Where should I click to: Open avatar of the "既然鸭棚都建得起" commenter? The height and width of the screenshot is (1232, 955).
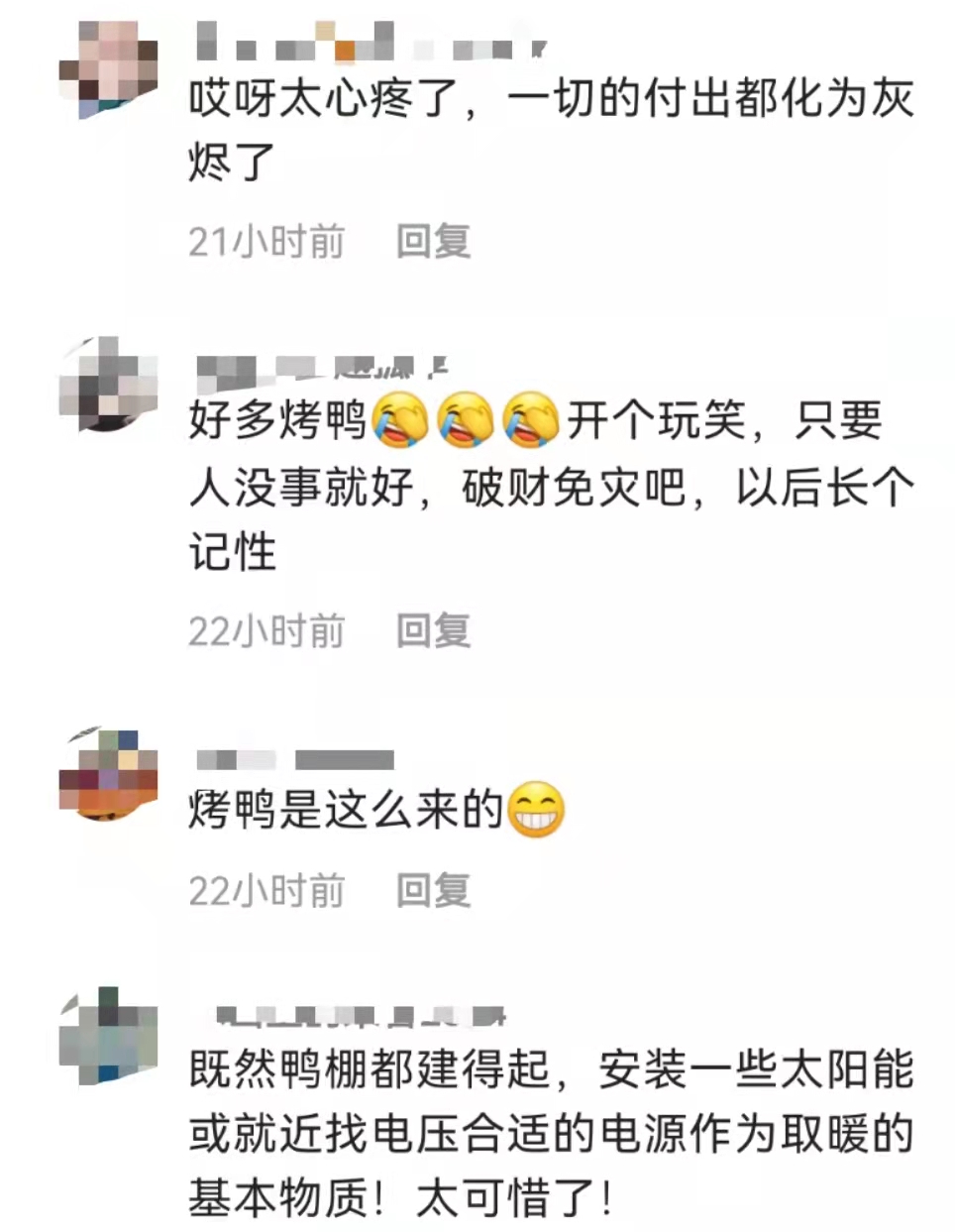(x=108, y=1037)
